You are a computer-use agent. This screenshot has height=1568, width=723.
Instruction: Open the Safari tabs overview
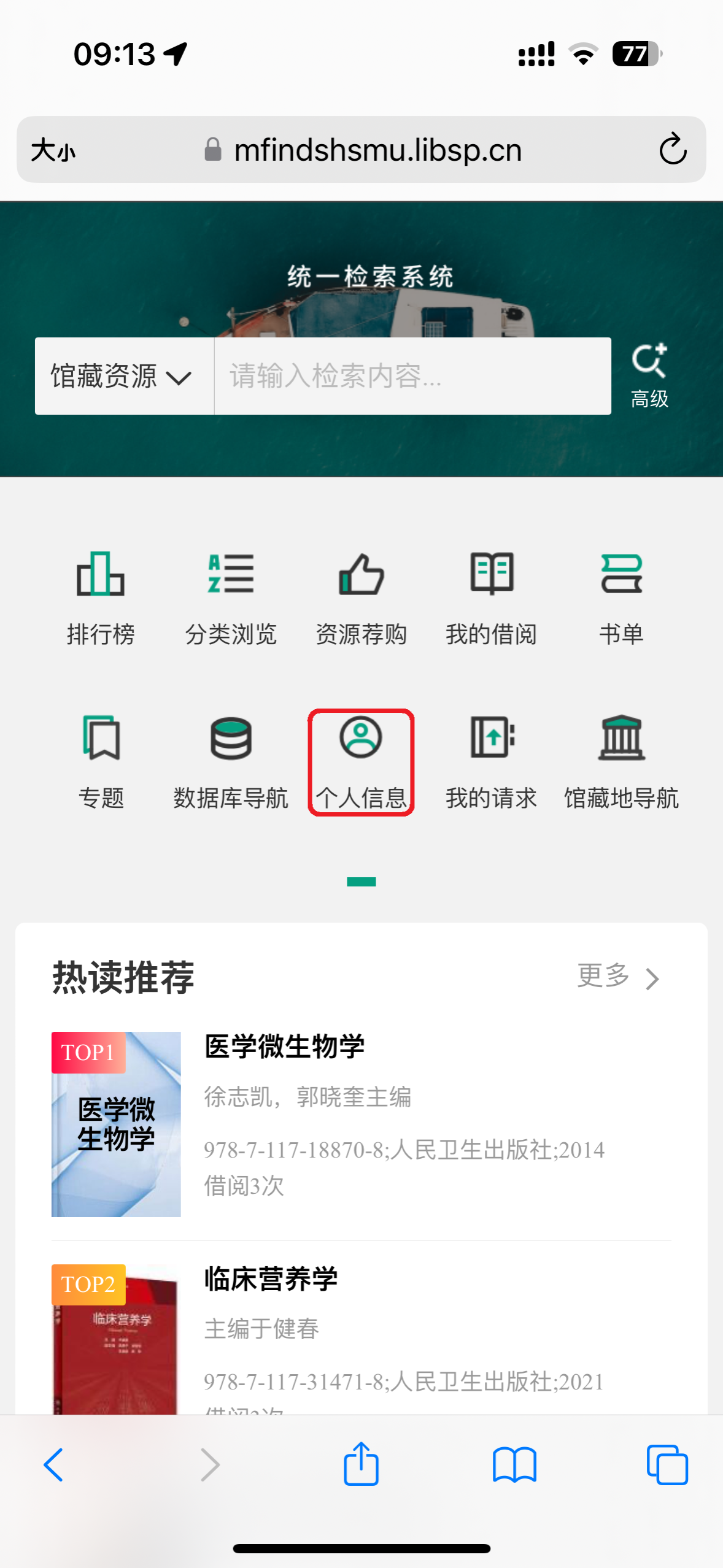[667, 1464]
